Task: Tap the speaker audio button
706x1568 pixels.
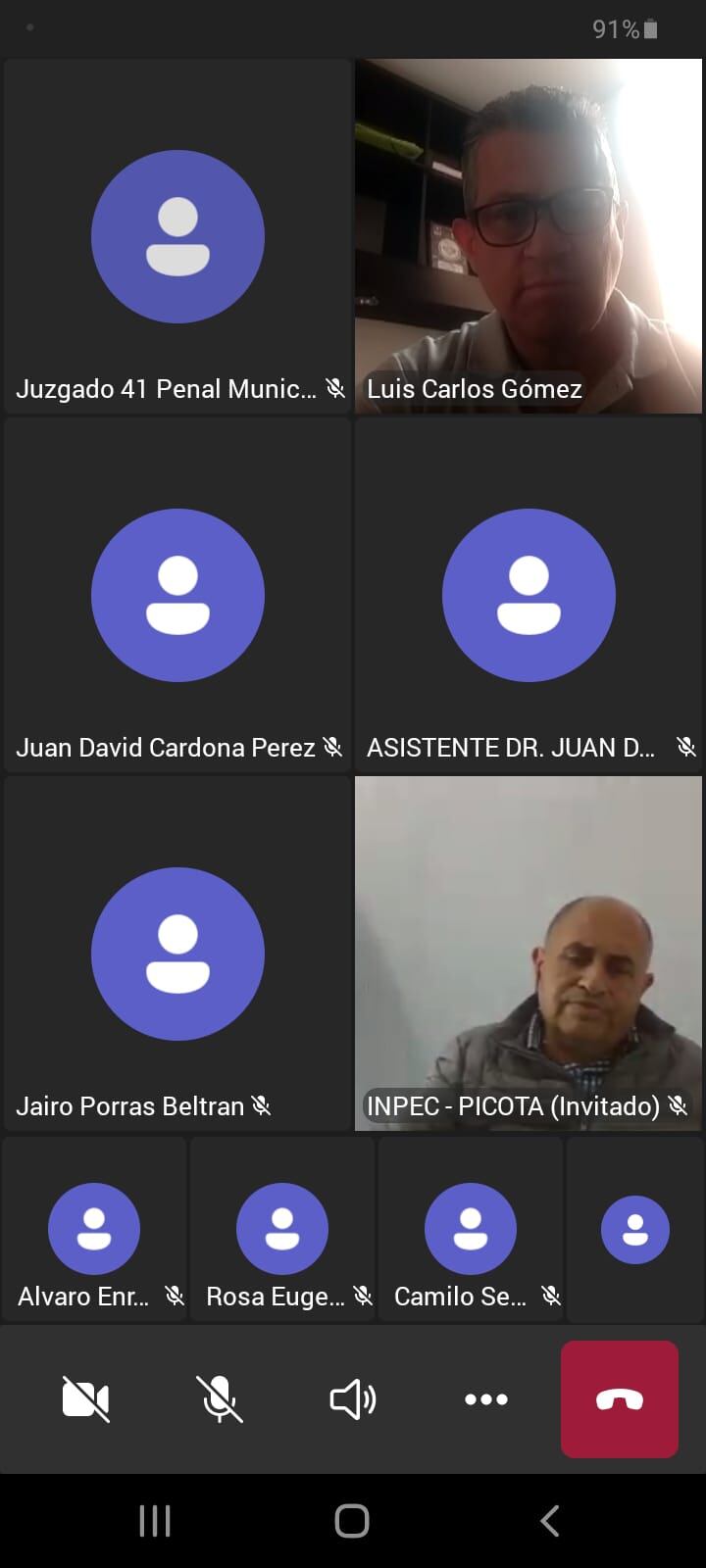Action: click(352, 1398)
